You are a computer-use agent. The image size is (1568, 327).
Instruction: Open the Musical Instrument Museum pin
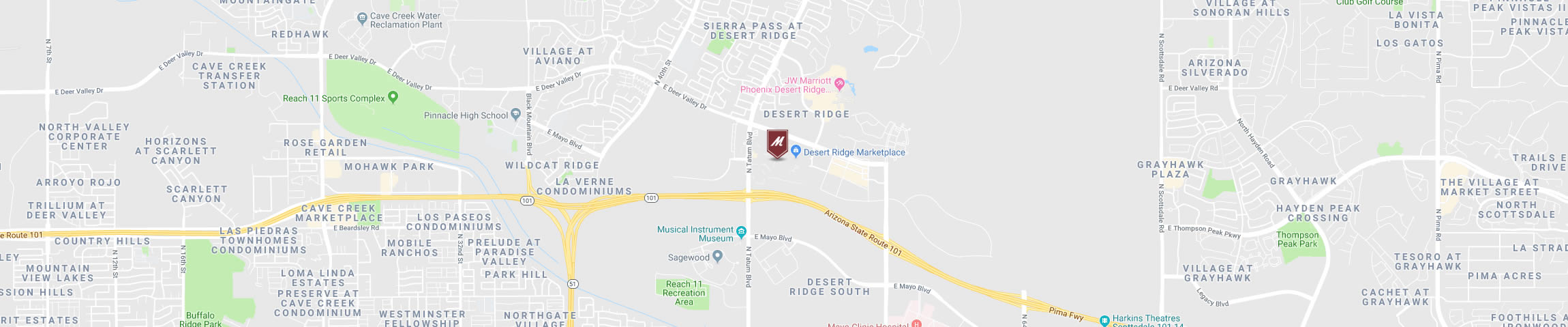(742, 232)
